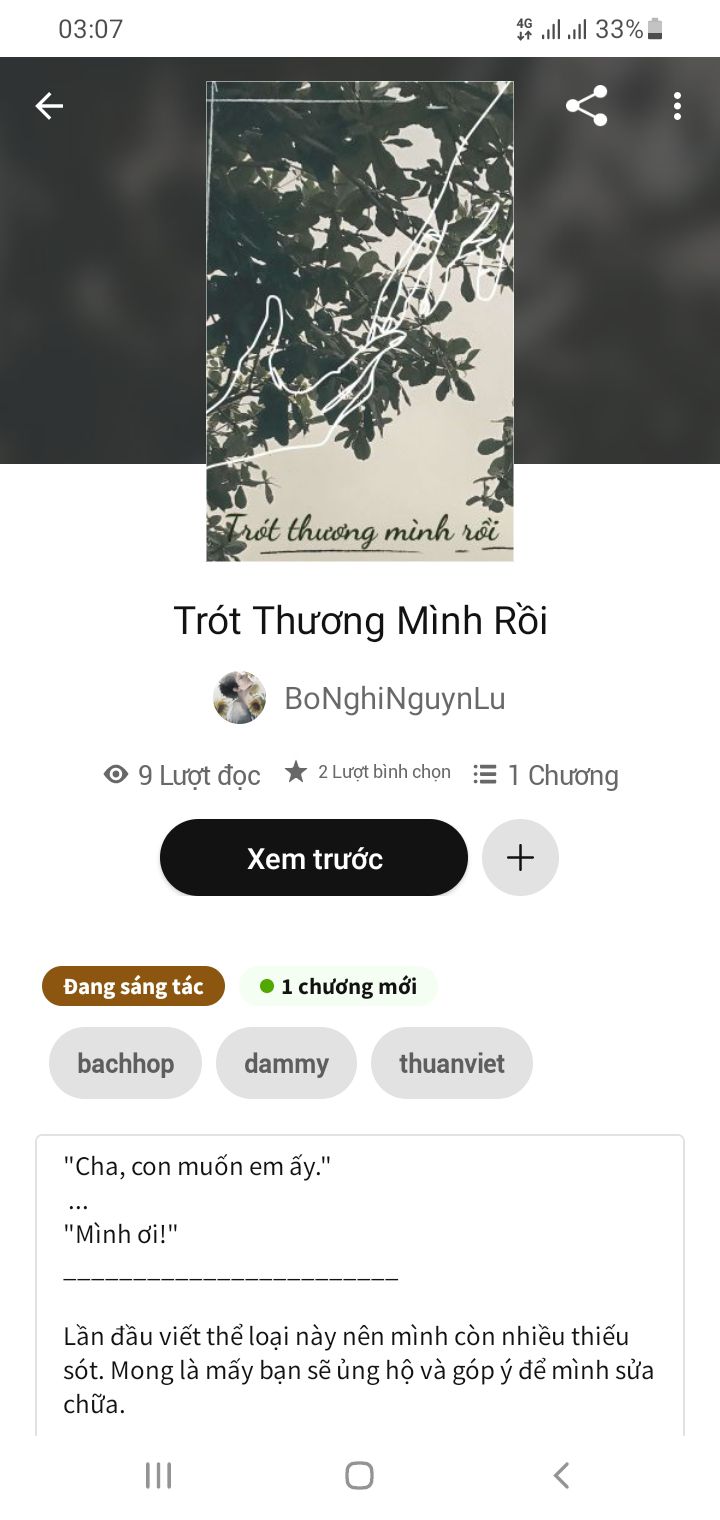Open the overflow menu
This screenshot has width=720, height=1520.
(677, 106)
